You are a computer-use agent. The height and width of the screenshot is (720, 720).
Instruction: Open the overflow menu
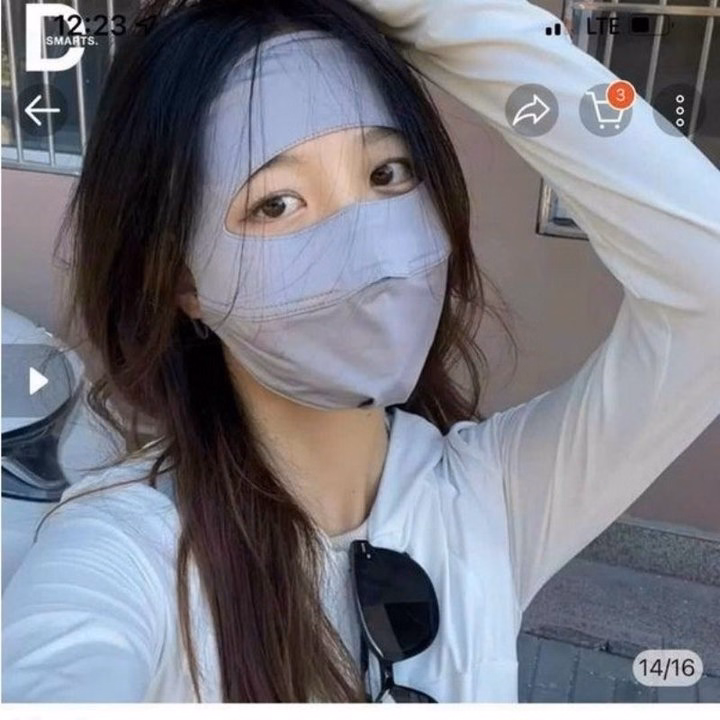click(680, 111)
